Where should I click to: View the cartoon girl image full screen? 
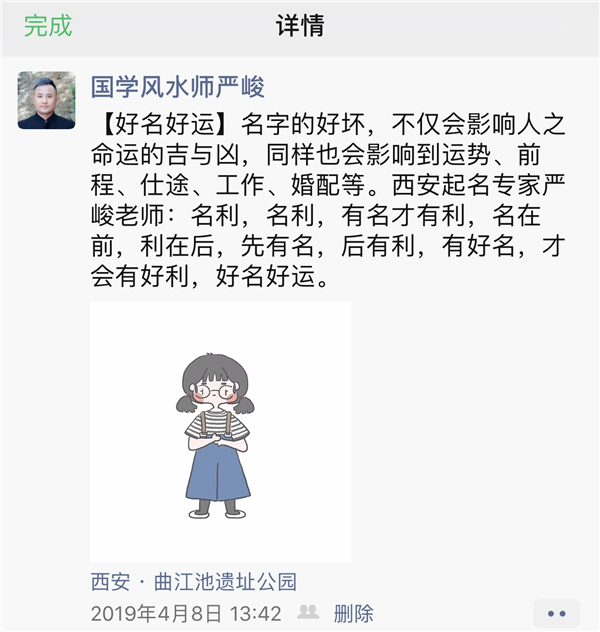[220, 431]
